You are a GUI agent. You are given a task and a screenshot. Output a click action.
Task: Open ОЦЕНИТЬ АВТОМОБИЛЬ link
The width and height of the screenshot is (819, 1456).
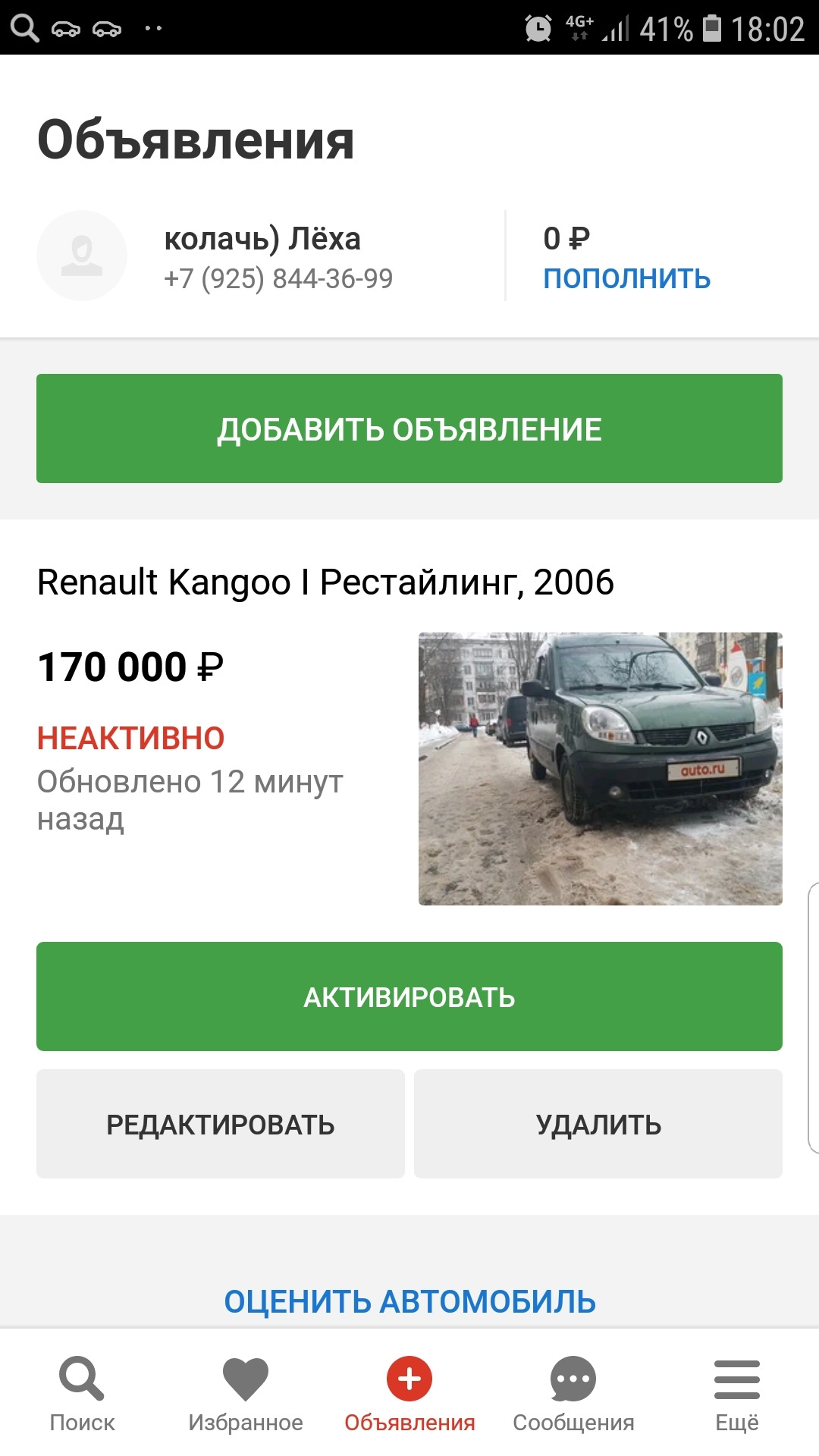click(409, 1301)
